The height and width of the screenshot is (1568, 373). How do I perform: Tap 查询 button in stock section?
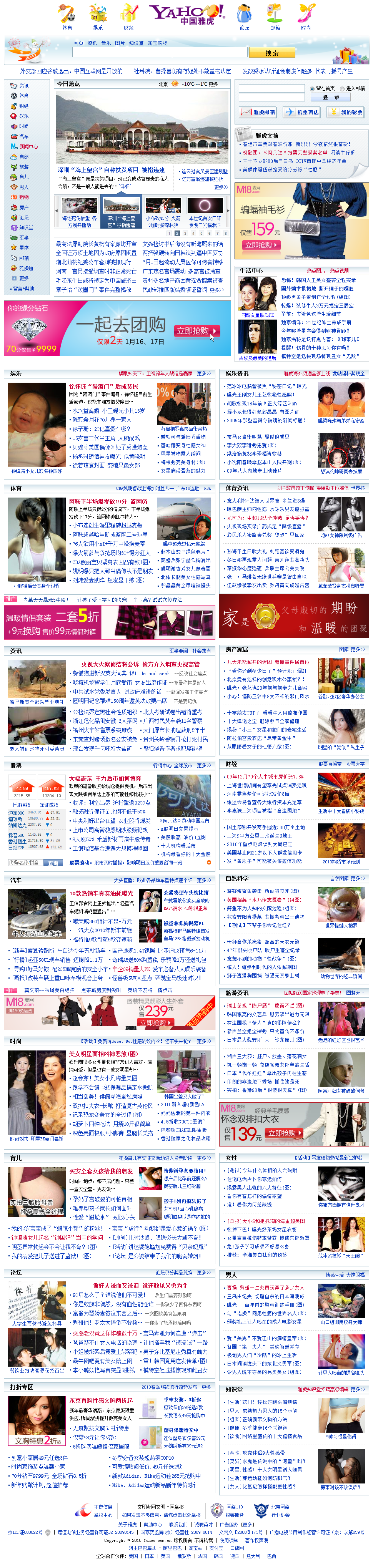coord(53,863)
